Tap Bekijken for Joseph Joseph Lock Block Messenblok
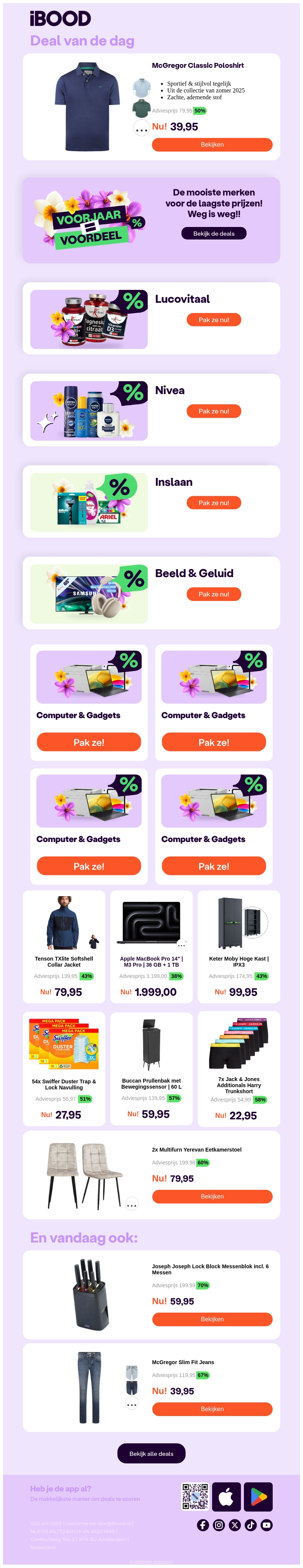This screenshot has width=303, height=1568. [x=212, y=1319]
